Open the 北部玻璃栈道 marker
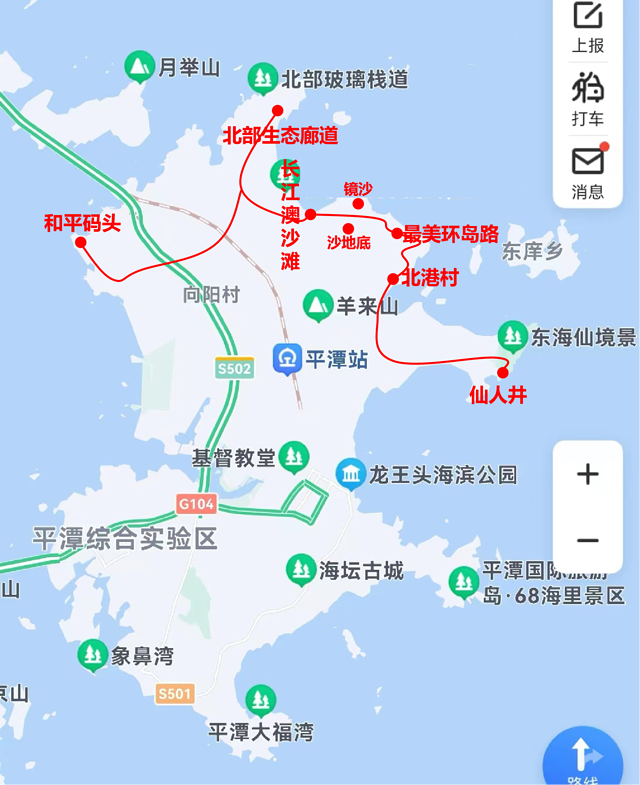Image resolution: width=640 pixels, height=785 pixels. coord(263,78)
